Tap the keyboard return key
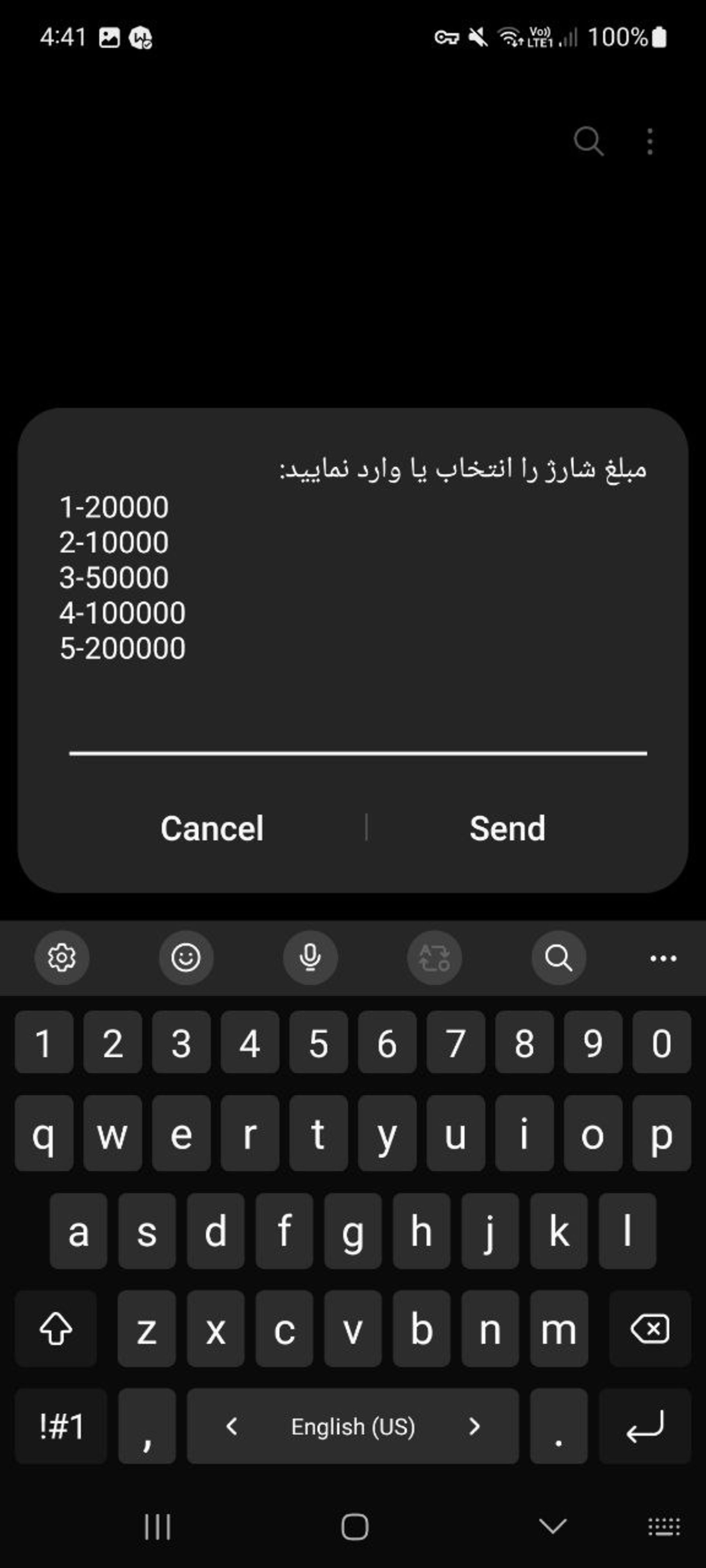The image size is (706, 1568). [x=645, y=1426]
